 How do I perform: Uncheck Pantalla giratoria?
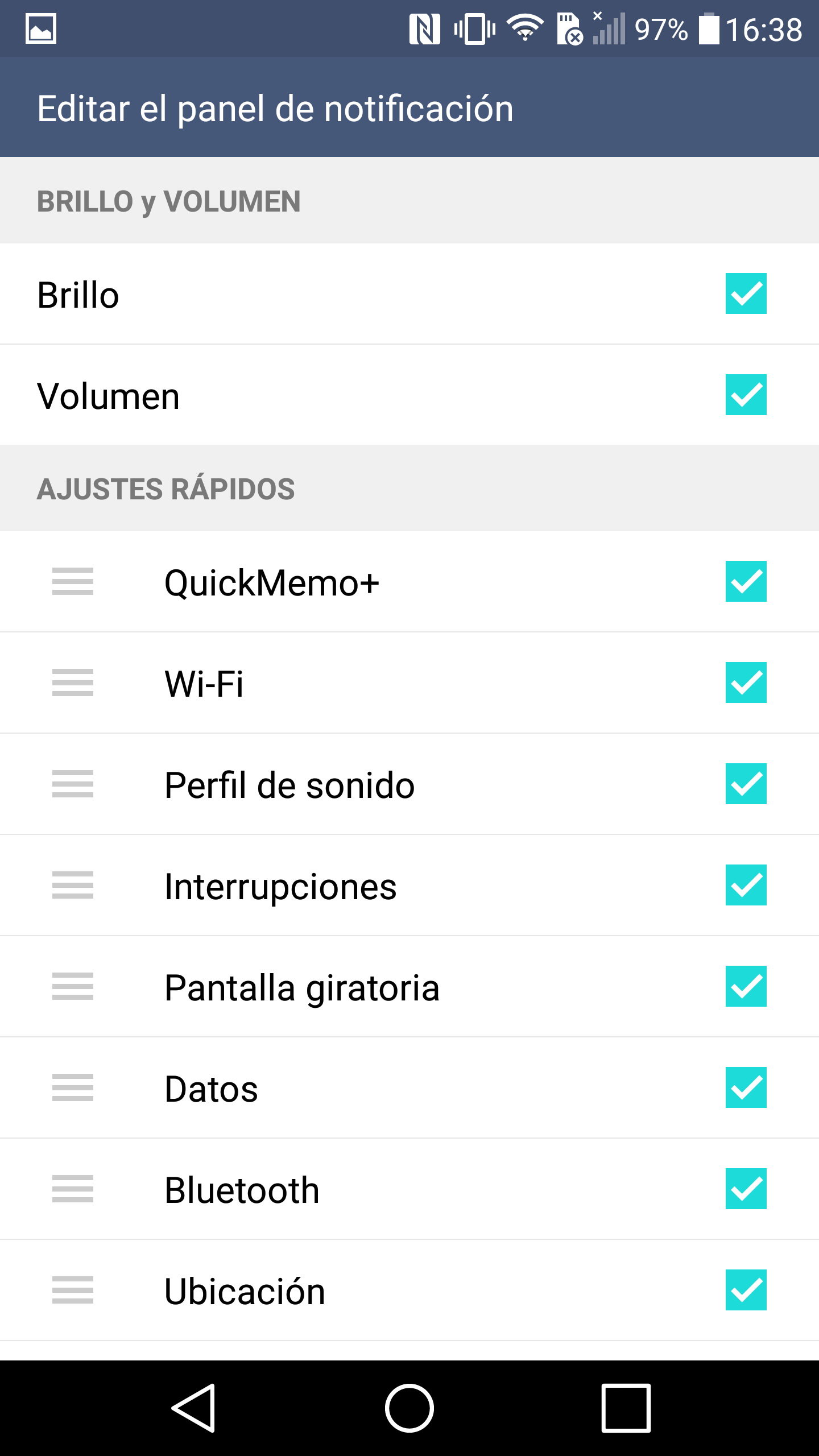[746, 986]
